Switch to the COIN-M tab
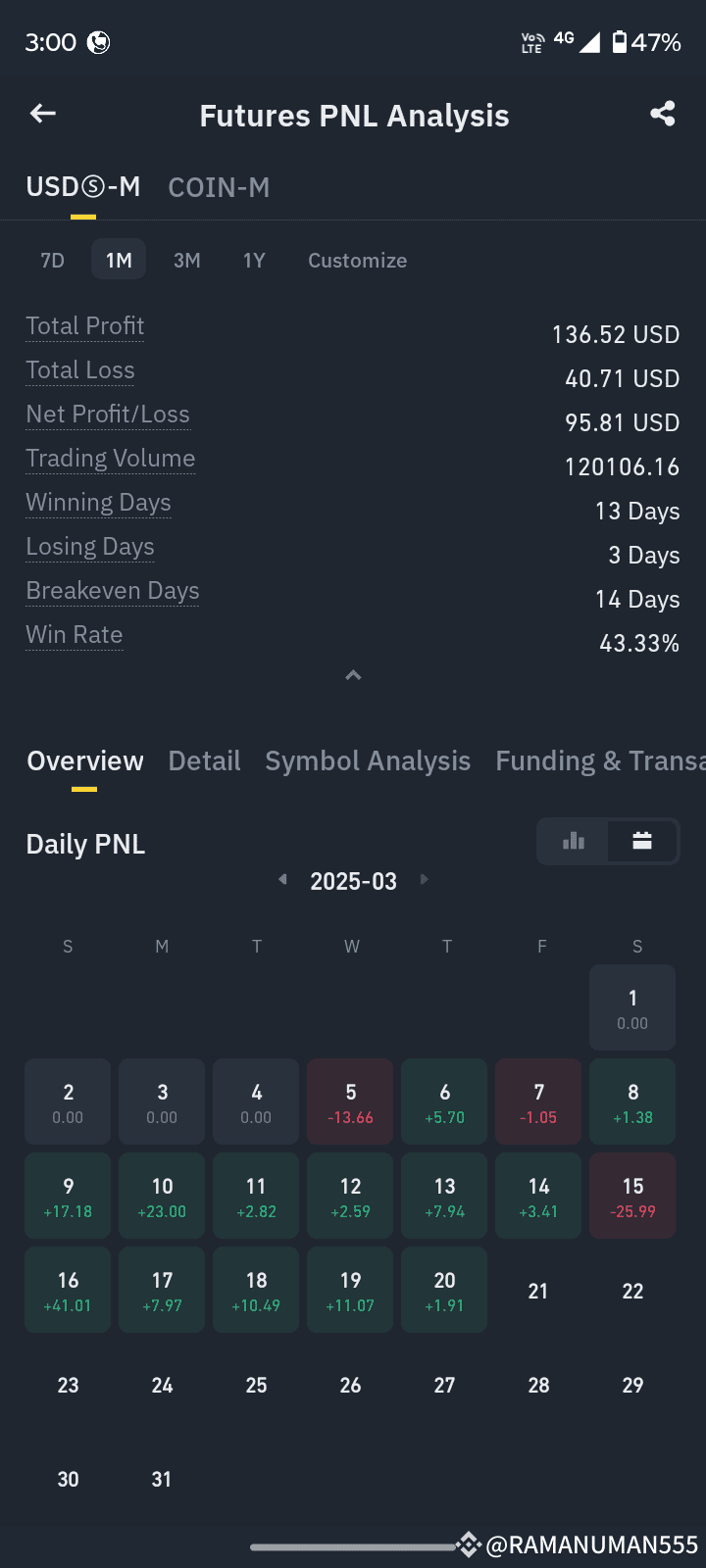Viewport: 706px width, 1568px height. coord(219,187)
